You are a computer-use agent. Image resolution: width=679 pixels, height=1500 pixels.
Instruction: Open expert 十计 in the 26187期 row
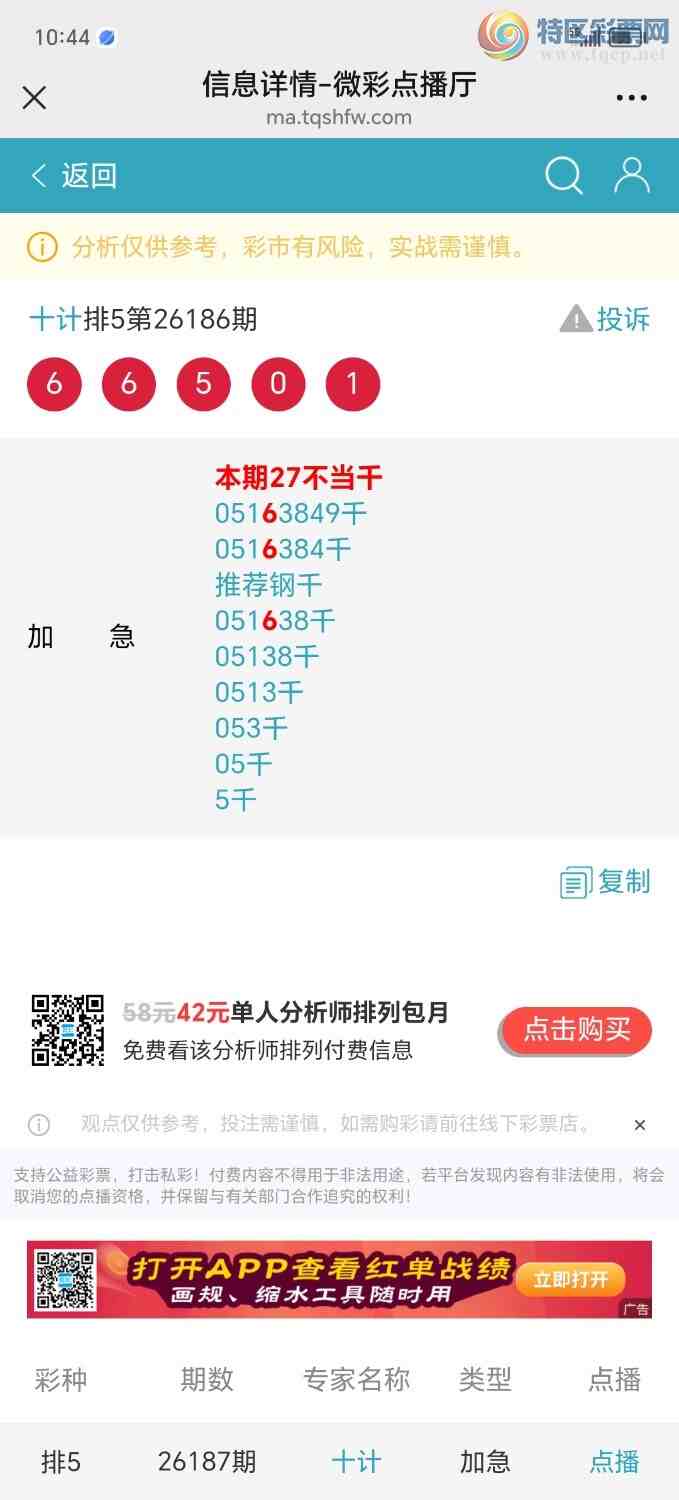(x=356, y=1462)
